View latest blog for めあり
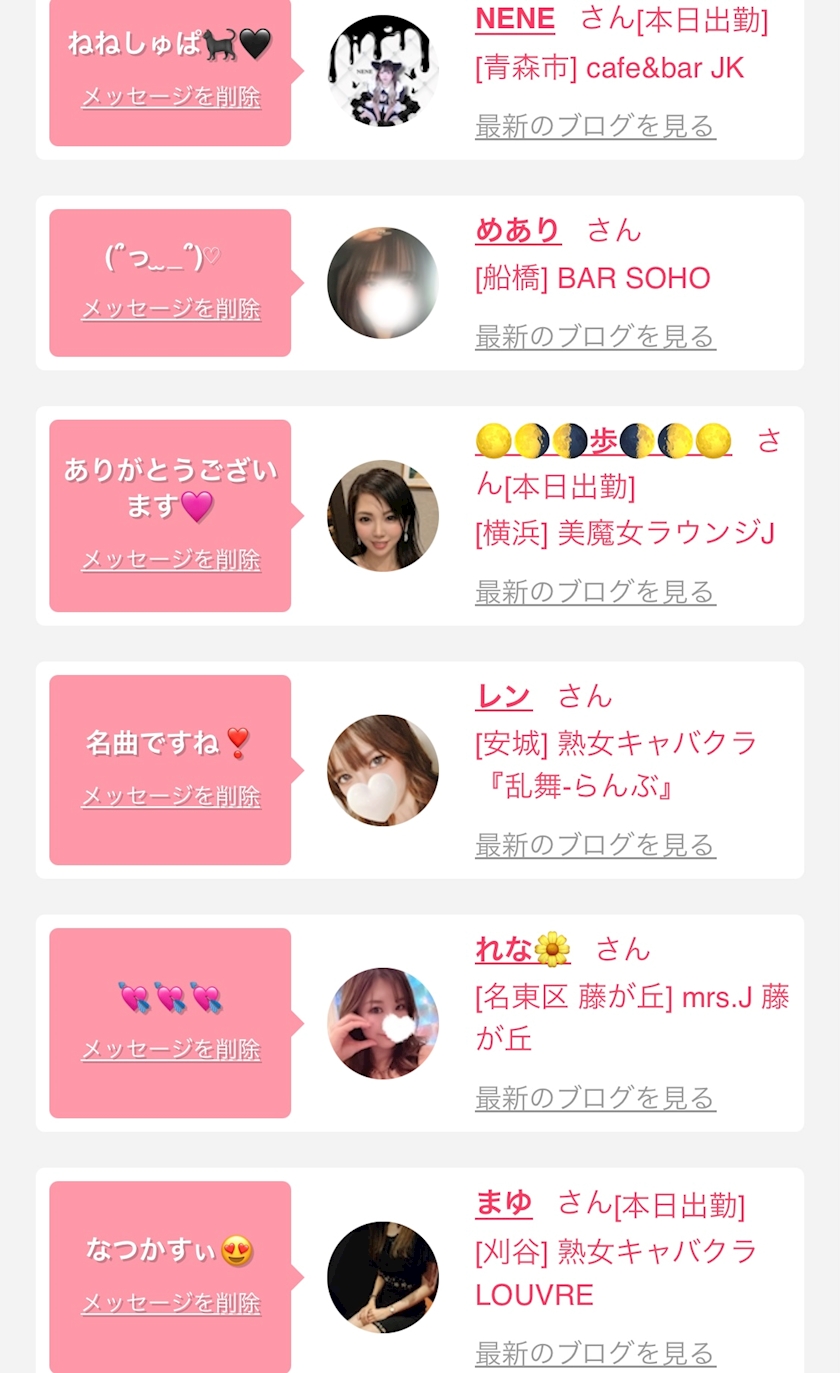The image size is (840, 1373). coord(595,337)
